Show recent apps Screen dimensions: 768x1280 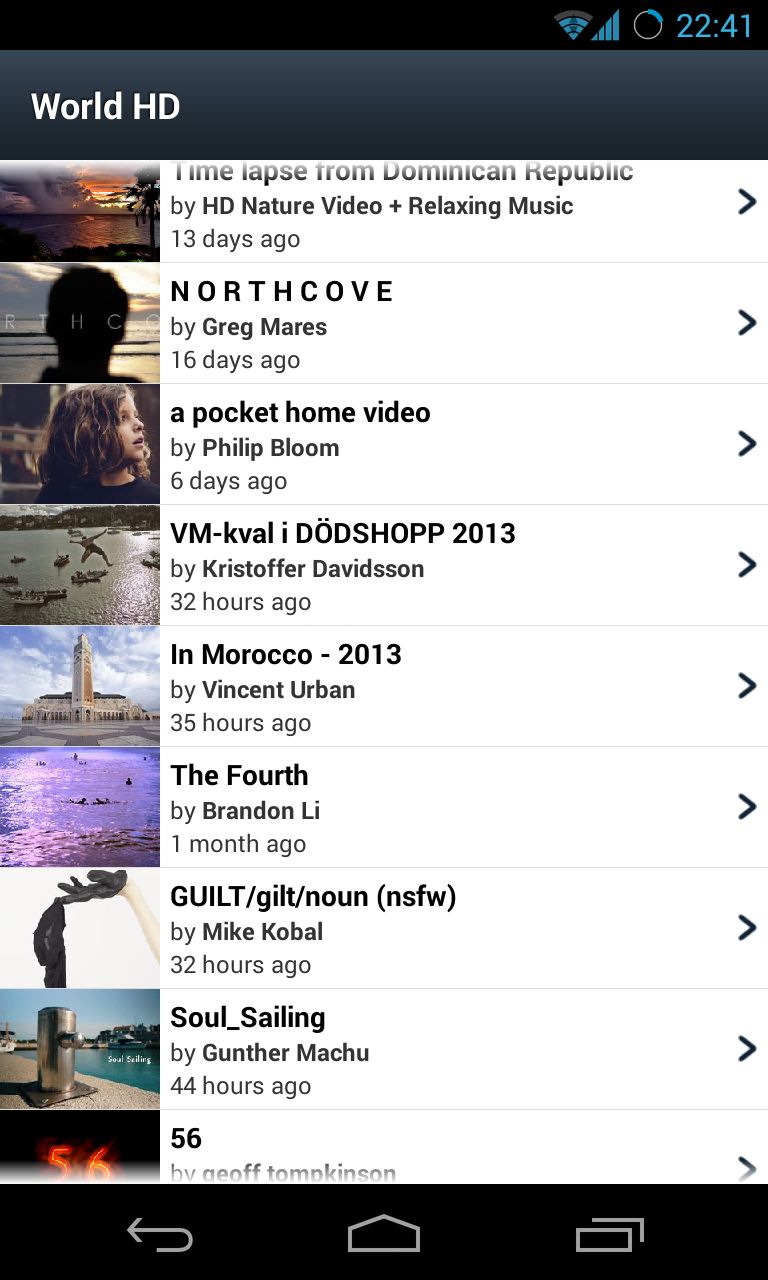(x=610, y=1234)
